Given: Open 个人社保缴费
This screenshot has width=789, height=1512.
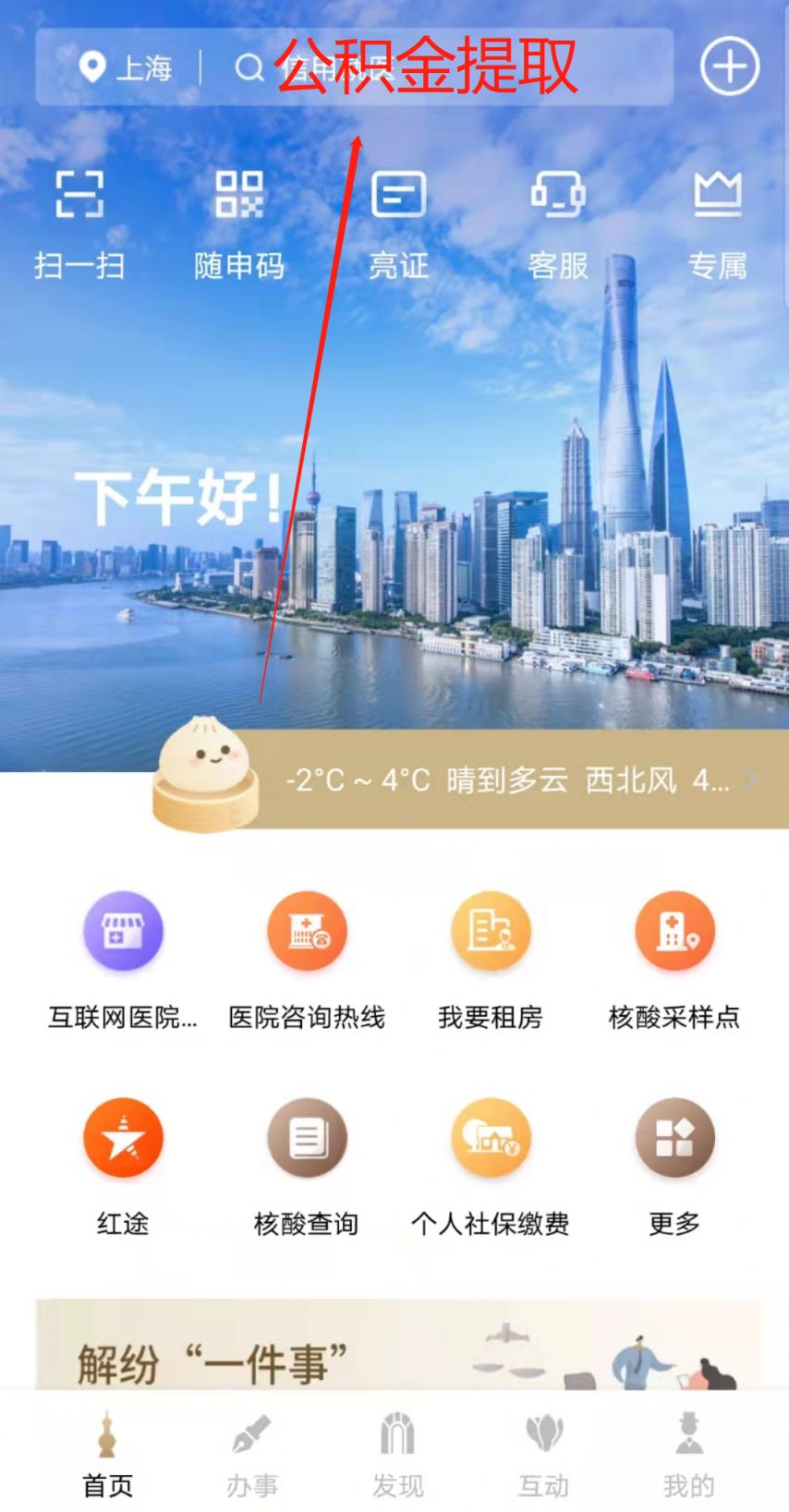Looking at the screenshot, I should [x=491, y=1167].
